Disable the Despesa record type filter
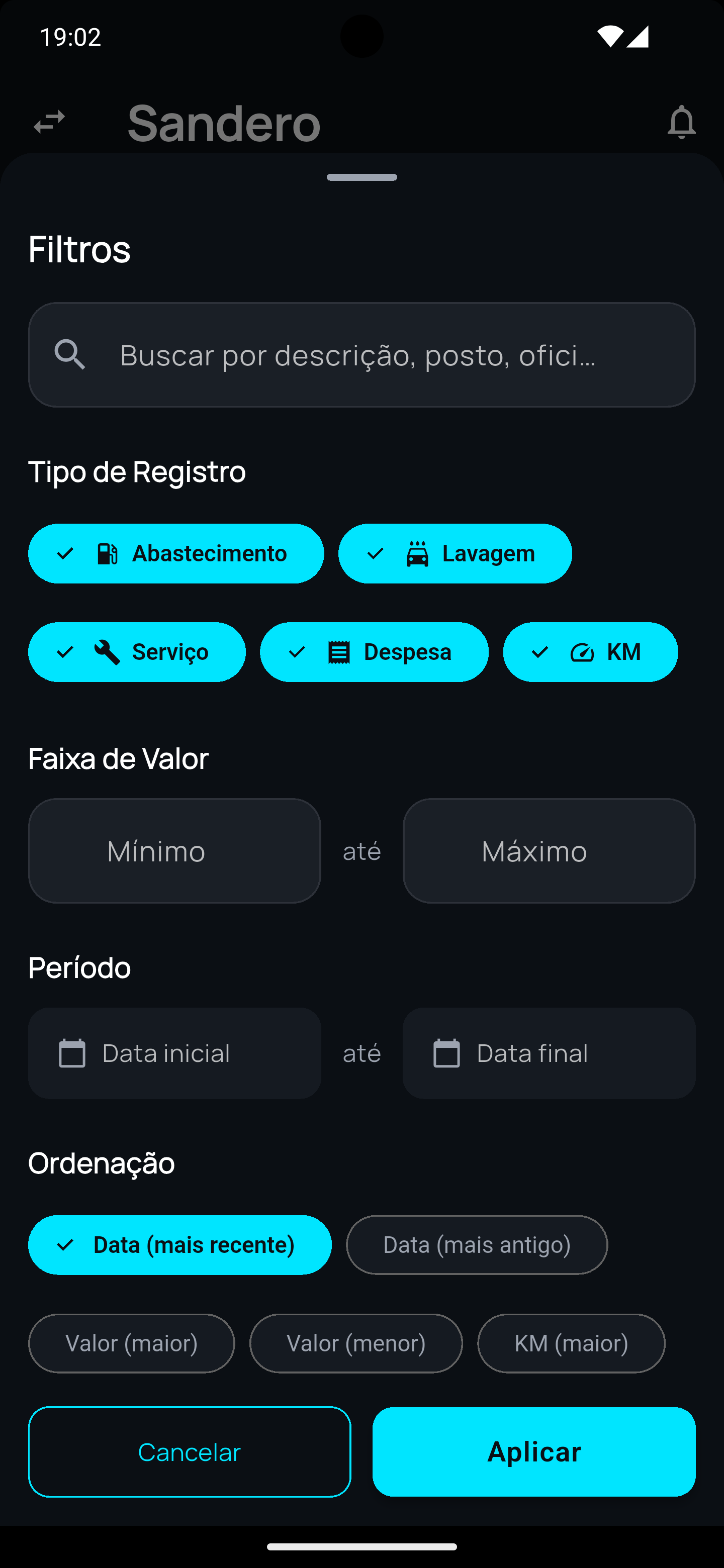Viewport: 724px width, 1568px height. pos(374,651)
